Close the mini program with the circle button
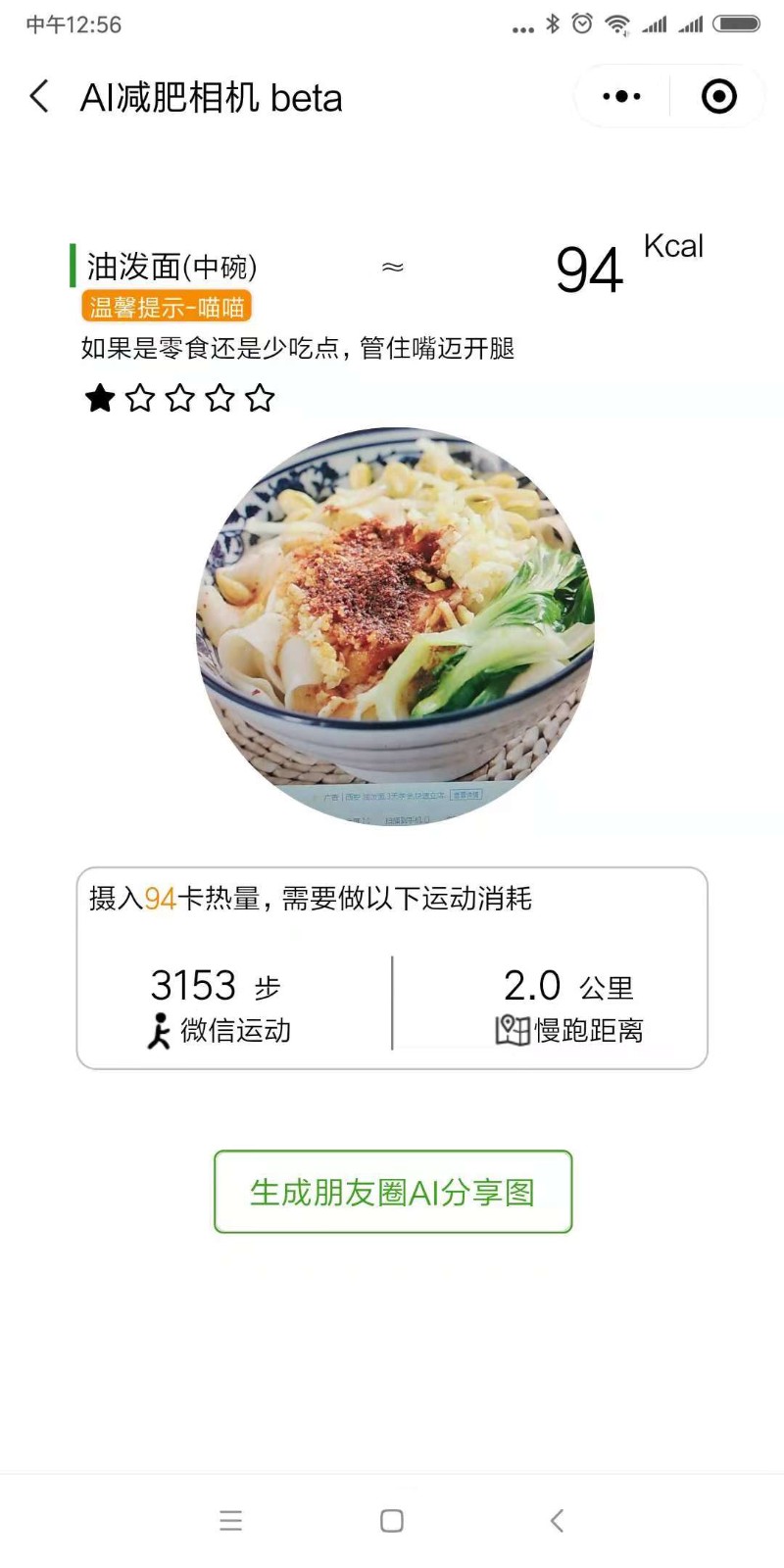Viewport: 784px width, 1568px height. coord(718,96)
